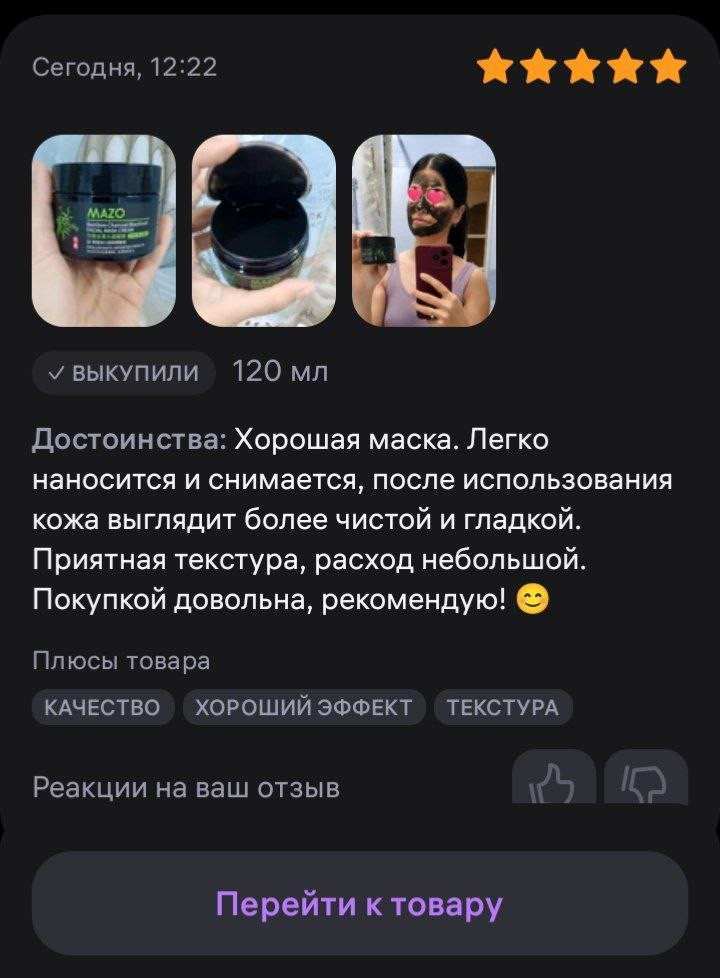The height and width of the screenshot is (978, 720).
Task: Open the photo of the opened jar
Action: [264, 231]
